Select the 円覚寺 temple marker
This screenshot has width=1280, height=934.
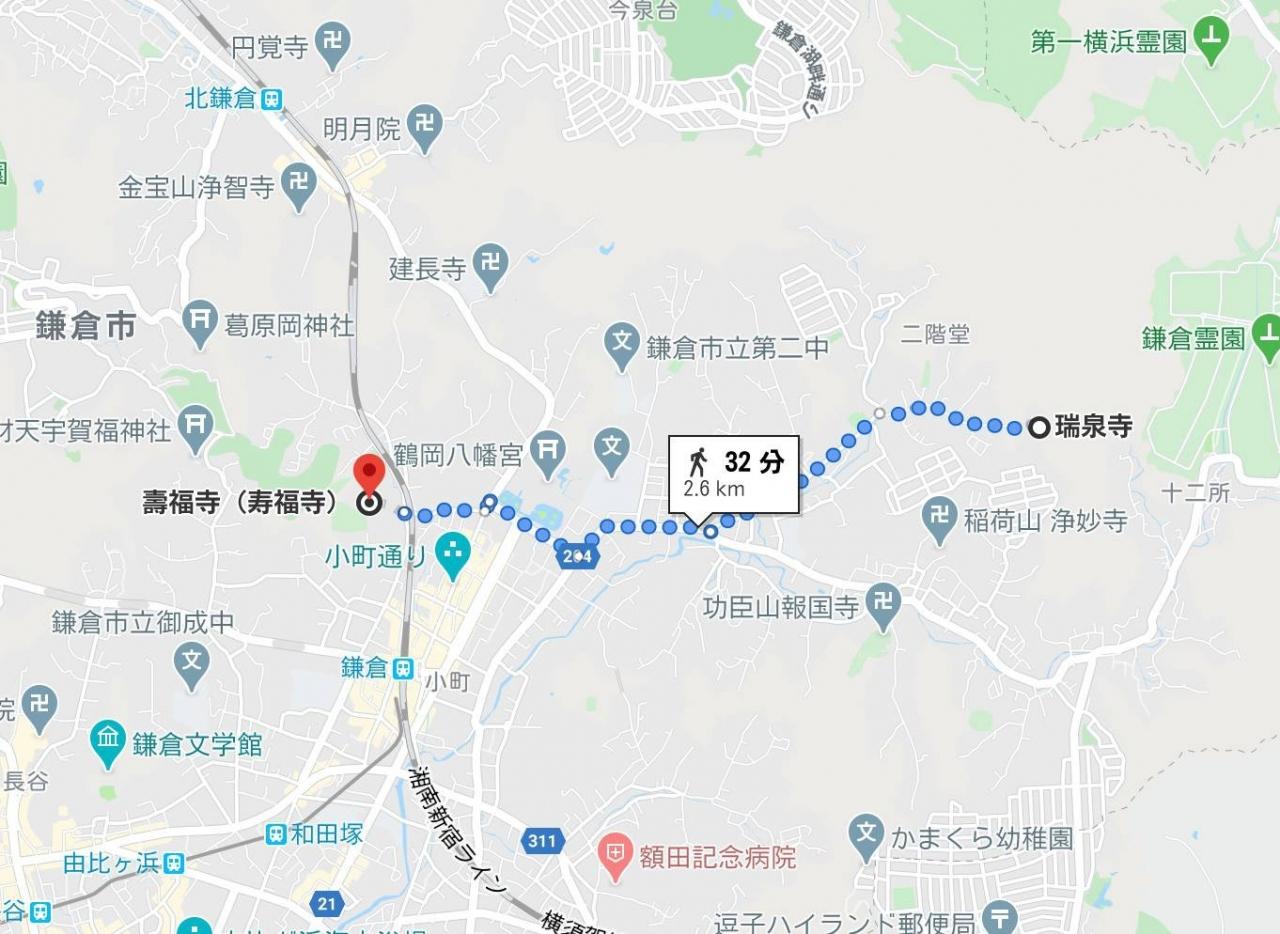pyautogui.click(x=332, y=44)
